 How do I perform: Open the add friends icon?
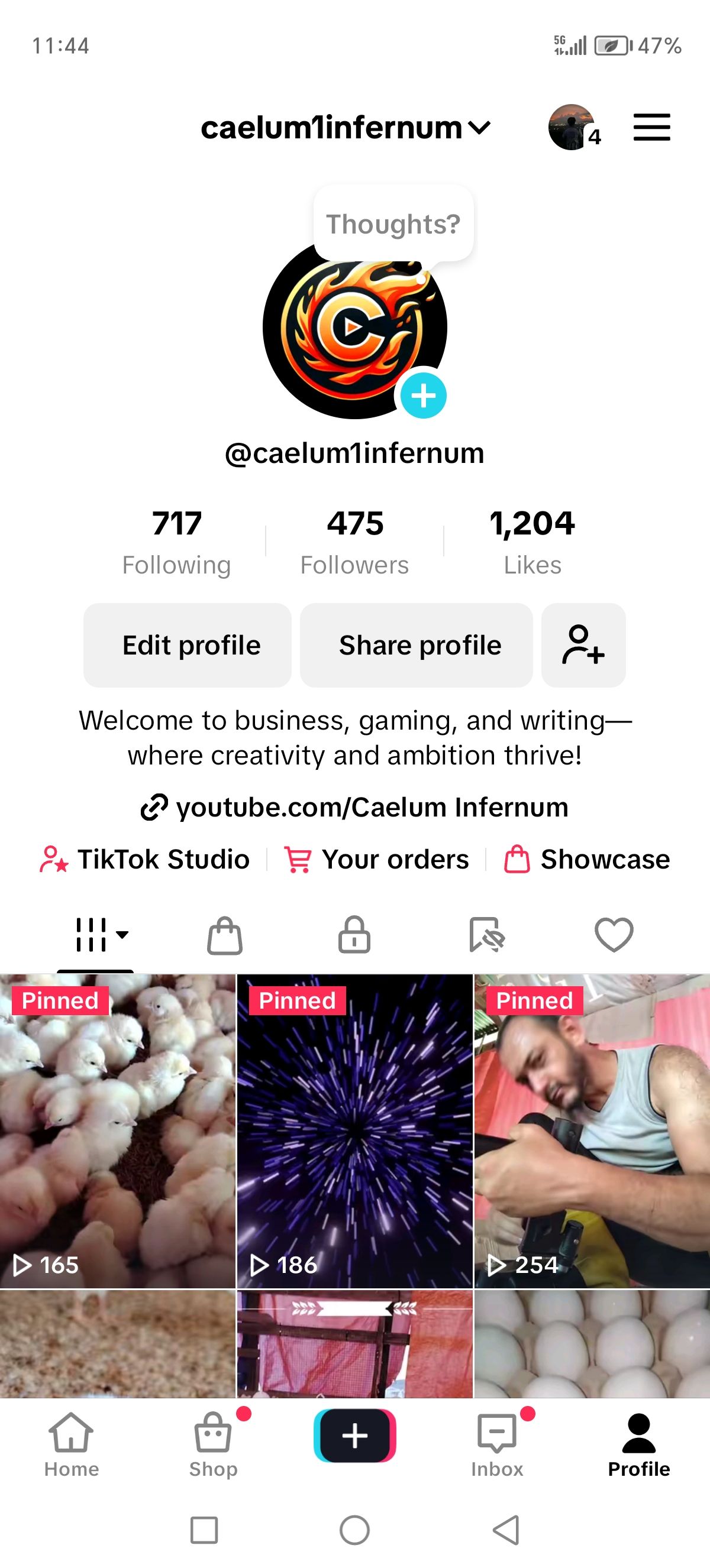583,645
